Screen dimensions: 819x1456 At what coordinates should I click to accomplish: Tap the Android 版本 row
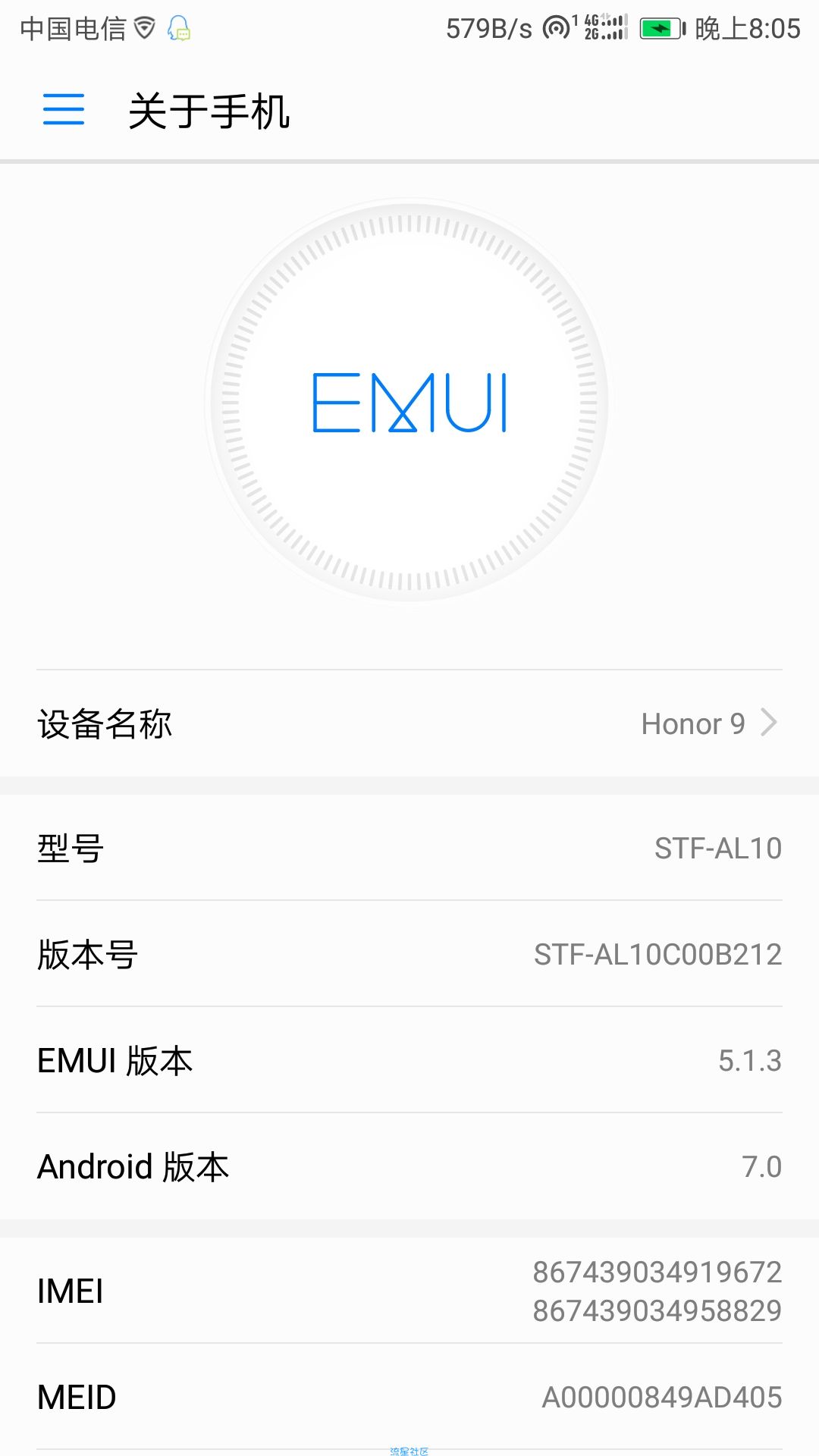409,1166
